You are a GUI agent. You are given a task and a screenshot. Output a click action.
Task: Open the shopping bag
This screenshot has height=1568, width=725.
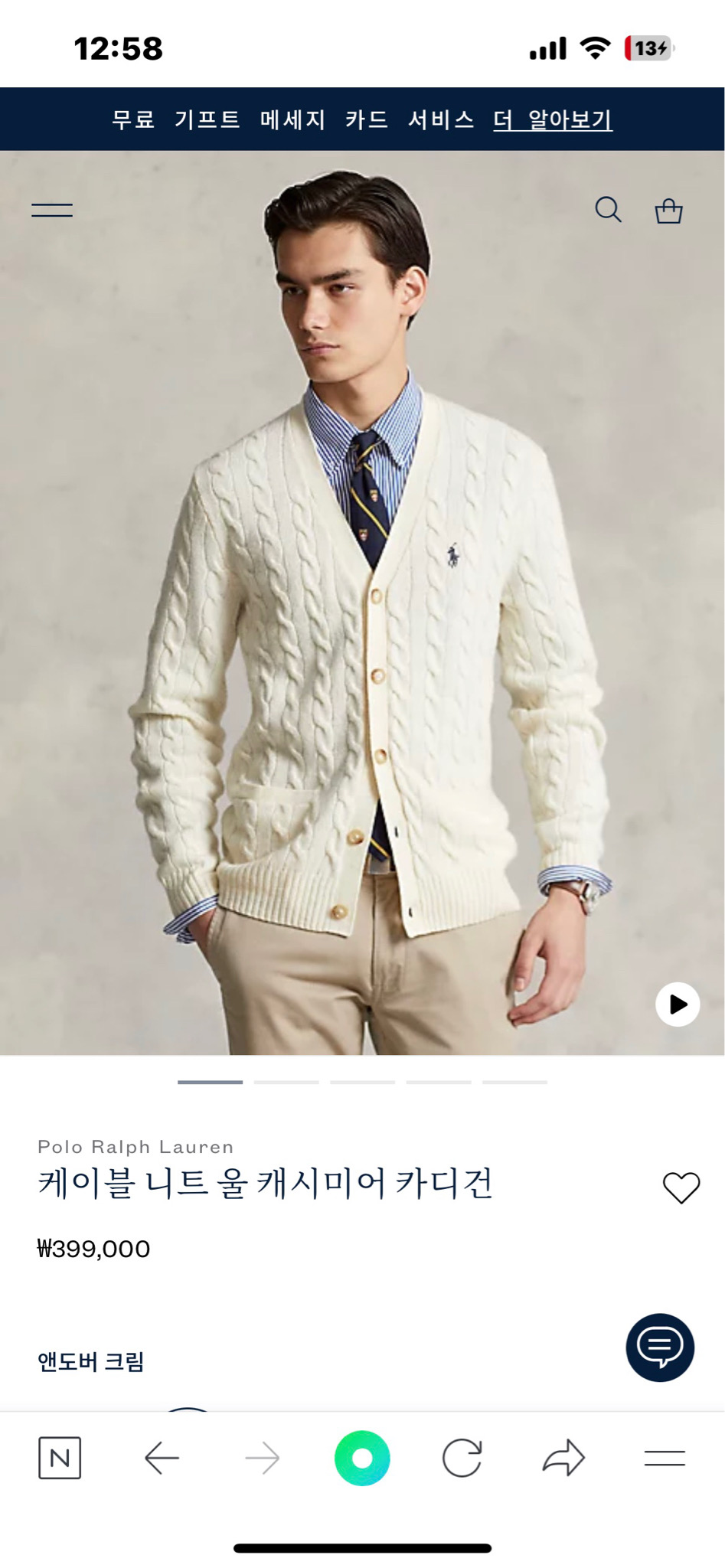(668, 211)
